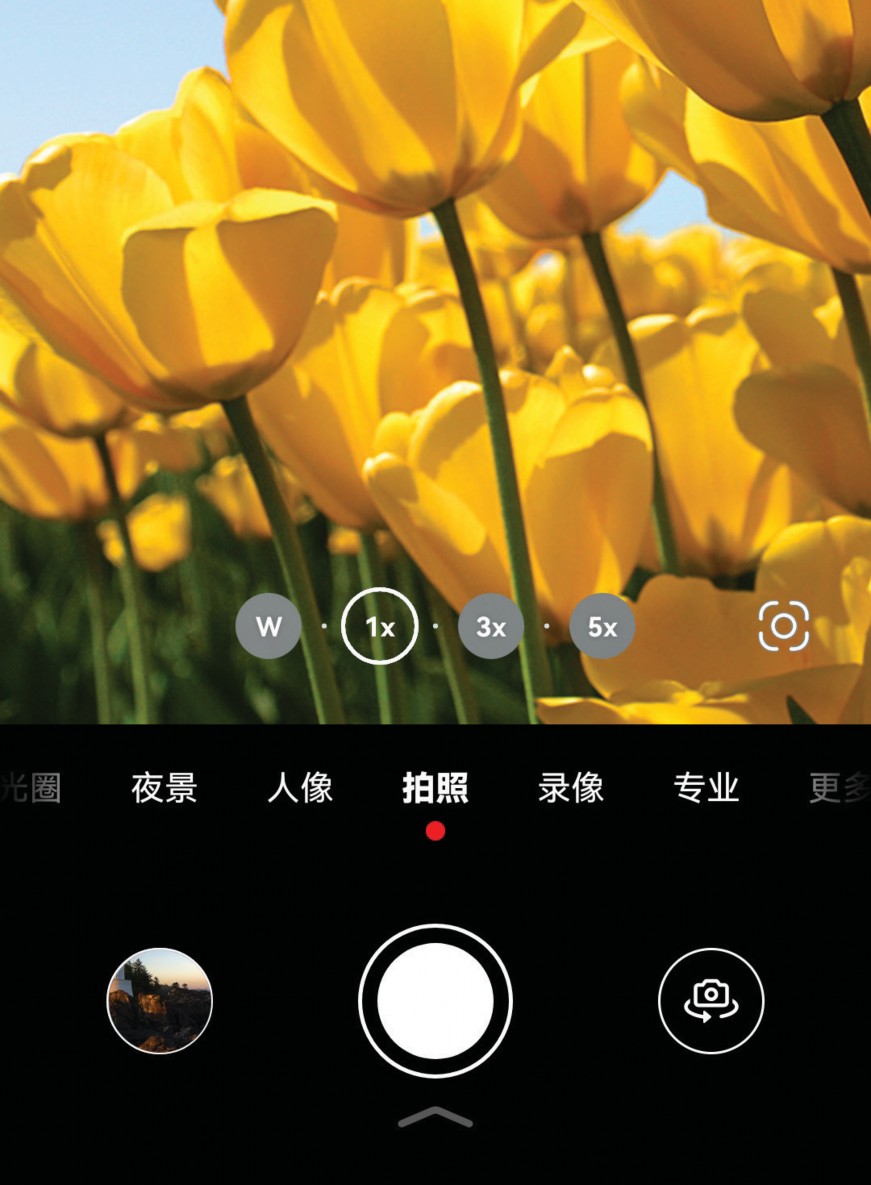This screenshot has width=871, height=1185.
Task: Switch to 录像 video mode
Action: pos(570,788)
